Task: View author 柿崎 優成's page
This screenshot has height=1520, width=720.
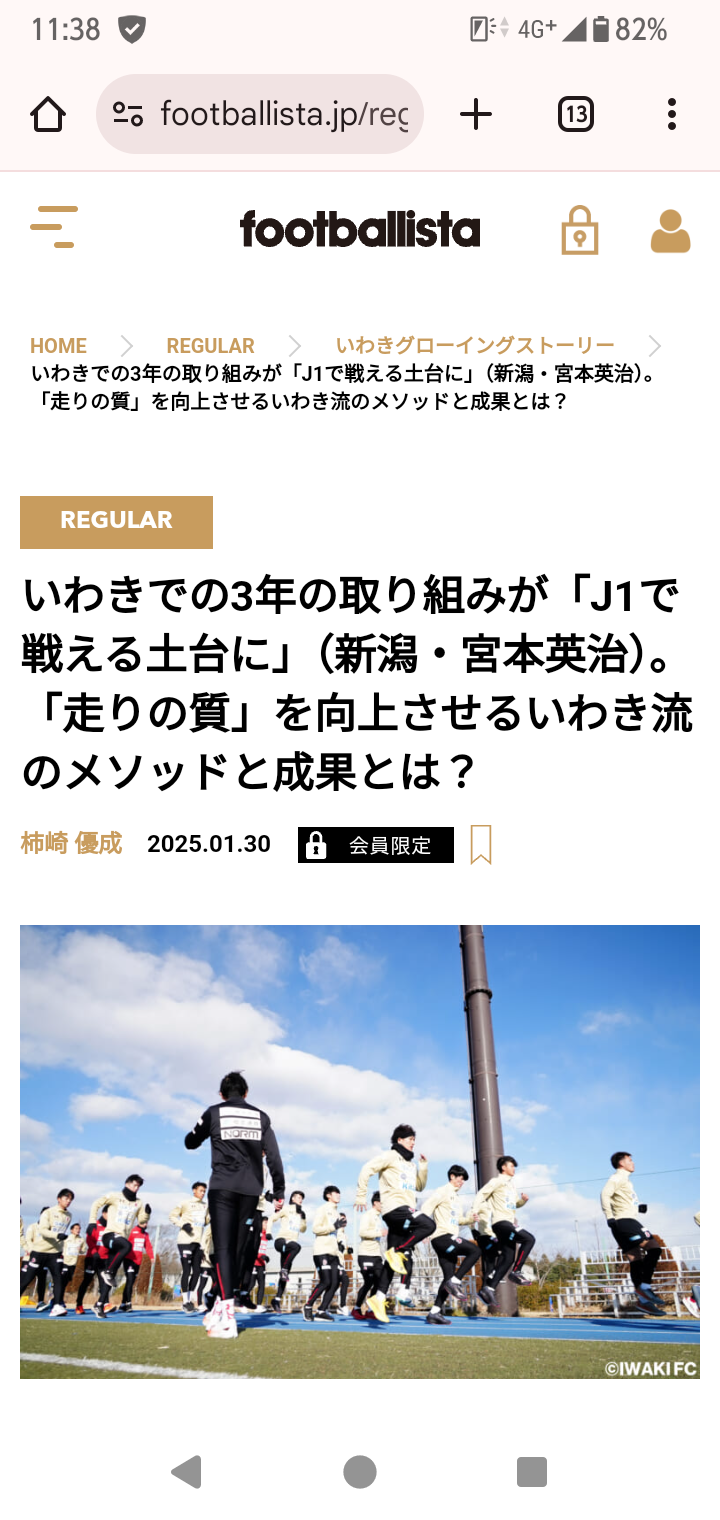Action: click(71, 843)
